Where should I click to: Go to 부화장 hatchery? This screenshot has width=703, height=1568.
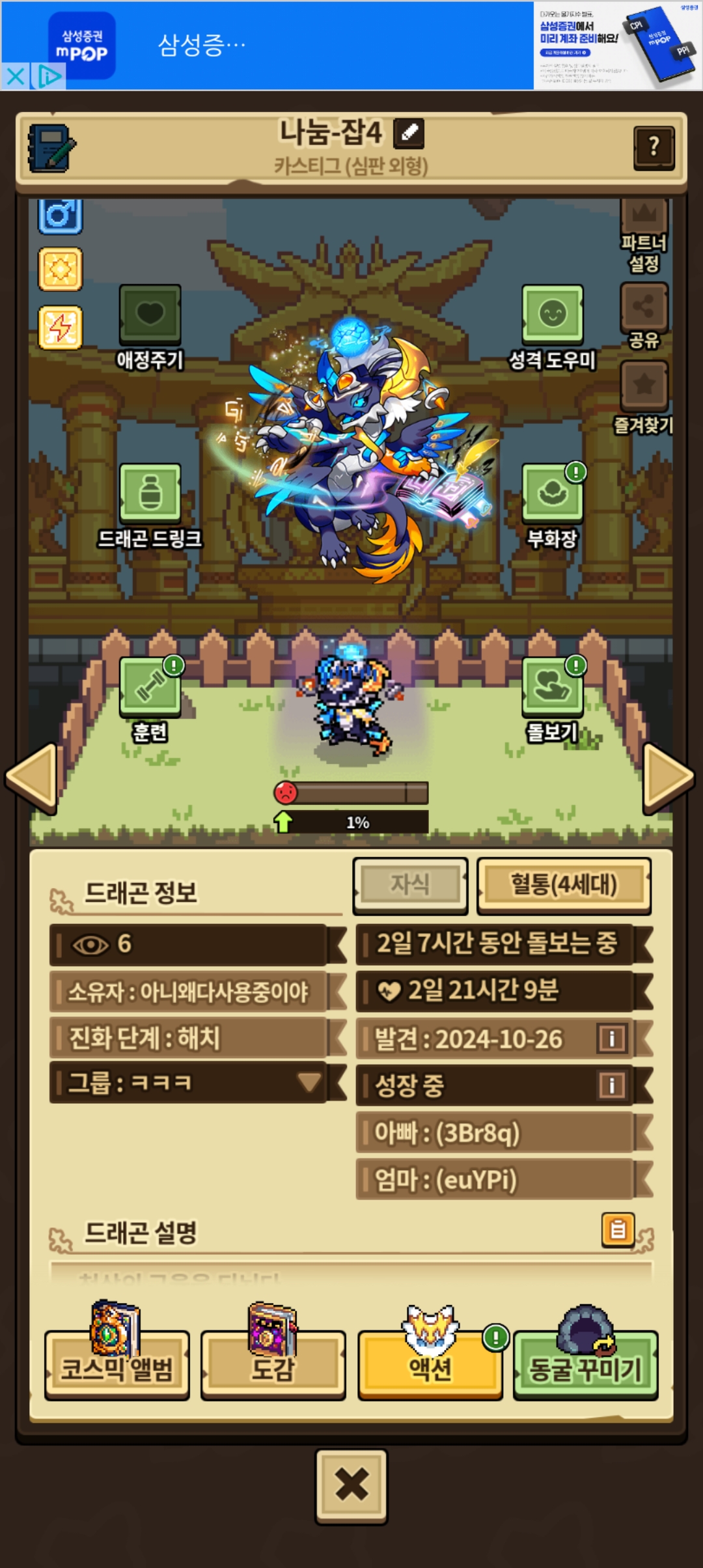tap(552, 494)
